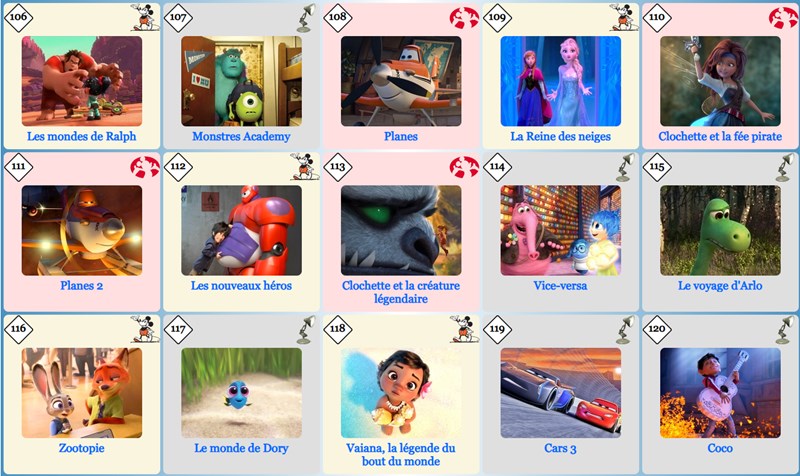Open the Zootopie card

[81, 448]
